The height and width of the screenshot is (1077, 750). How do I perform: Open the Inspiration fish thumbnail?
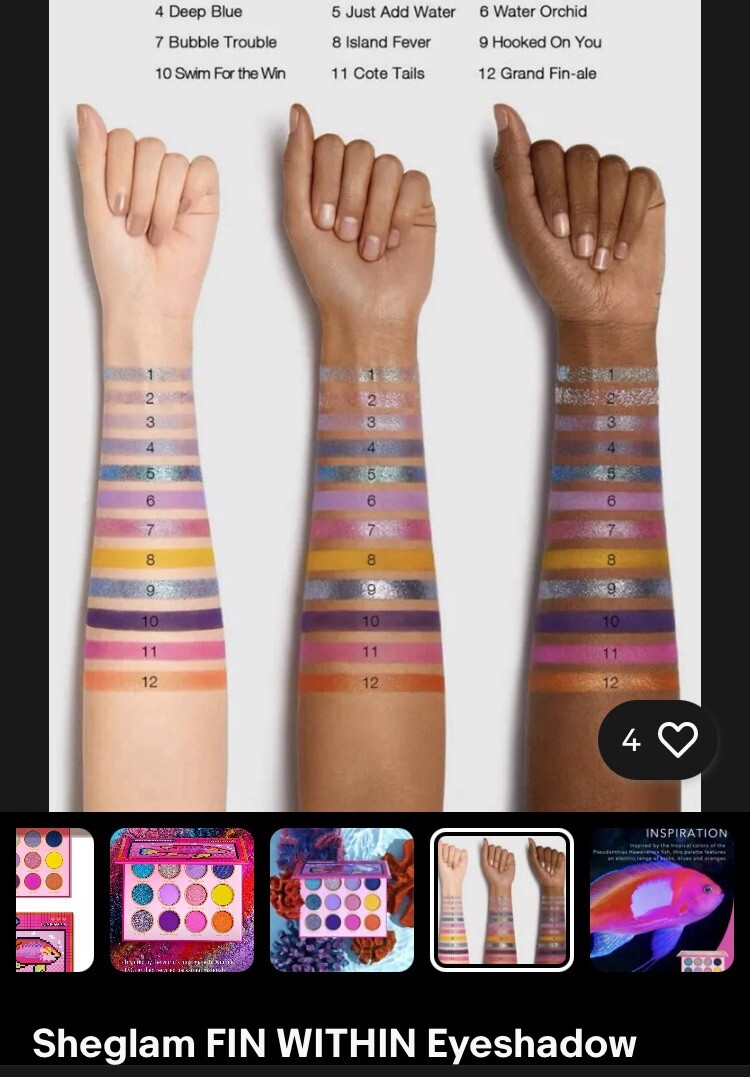coord(661,899)
